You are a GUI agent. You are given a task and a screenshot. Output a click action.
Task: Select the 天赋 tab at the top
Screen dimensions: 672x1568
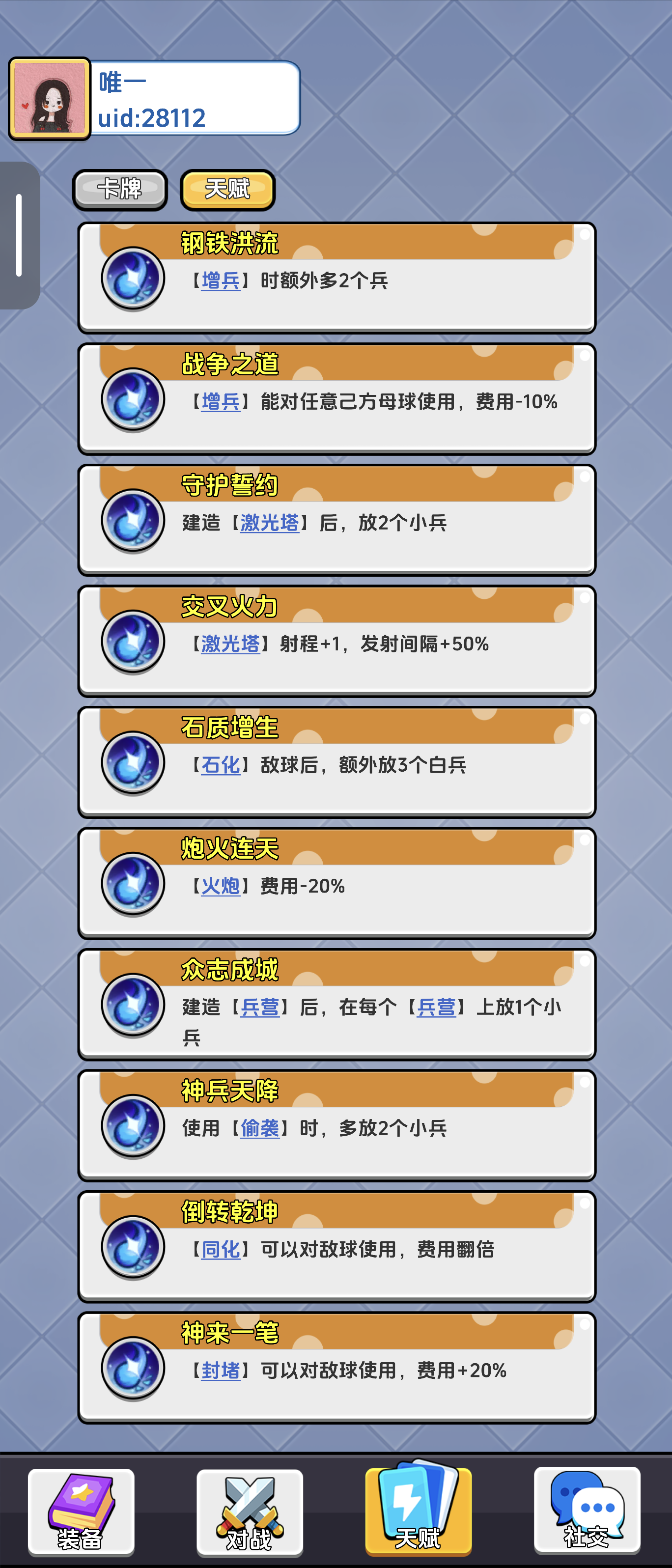pos(226,189)
